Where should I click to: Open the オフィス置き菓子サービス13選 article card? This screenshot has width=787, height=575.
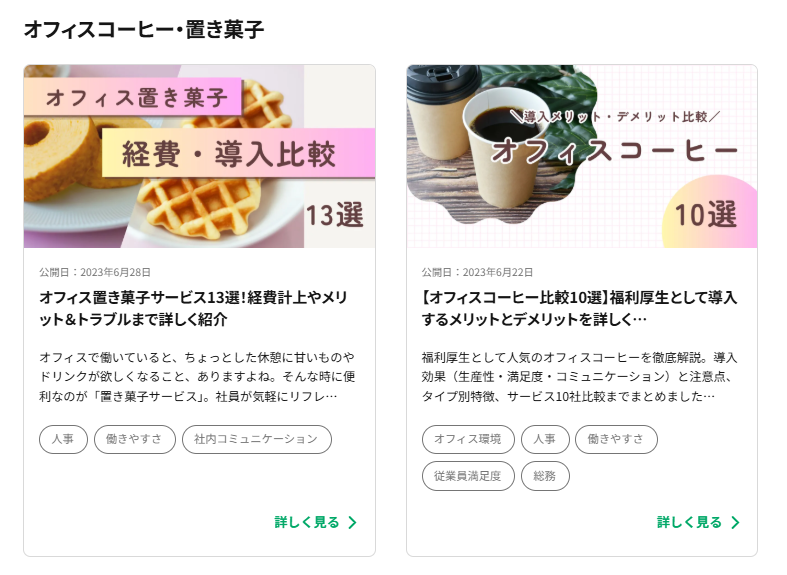click(x=199, y=310)
